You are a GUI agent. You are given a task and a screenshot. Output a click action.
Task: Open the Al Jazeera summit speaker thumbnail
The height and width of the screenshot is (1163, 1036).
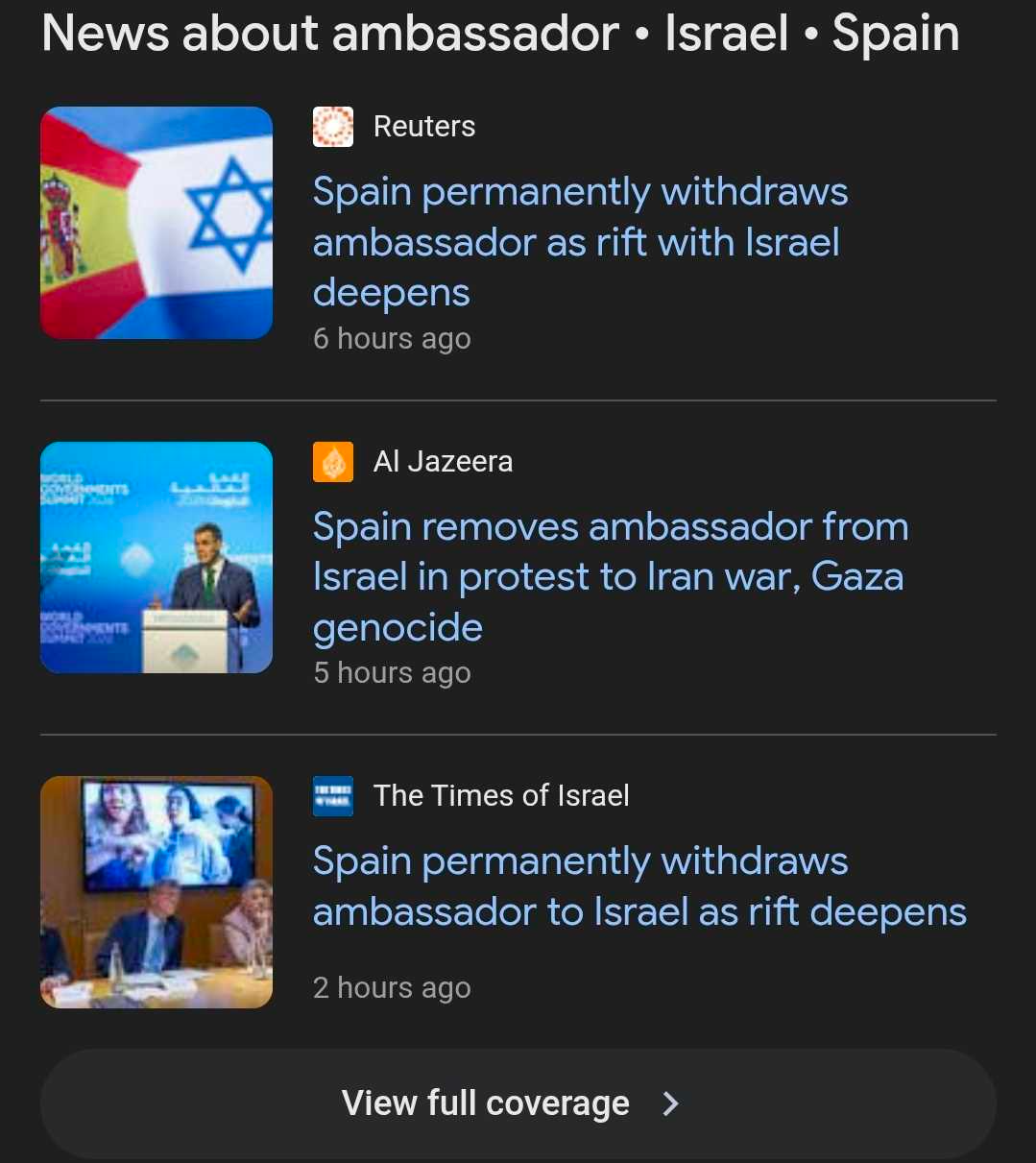(x=157, y=557)
